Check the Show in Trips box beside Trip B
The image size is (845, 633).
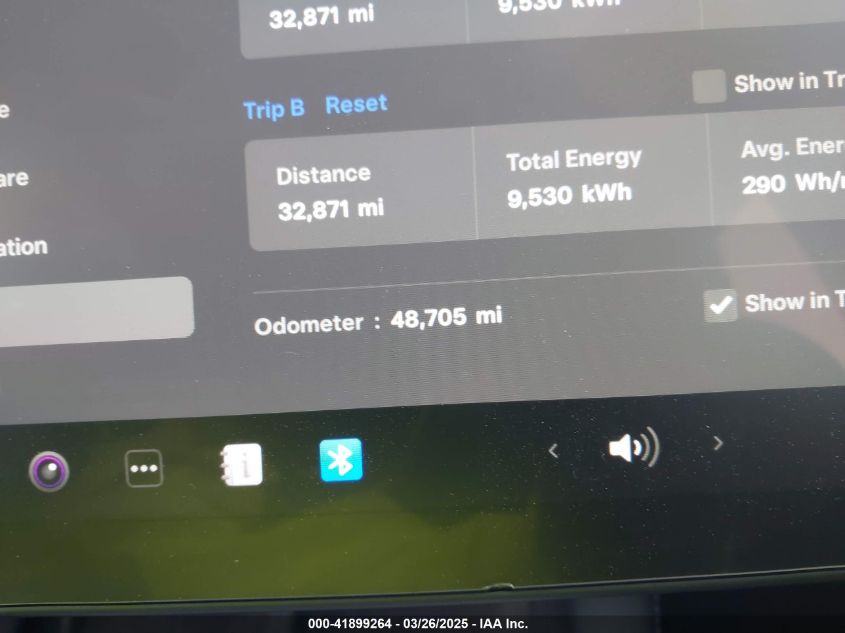pyautogui.click(x=709, y=86)
